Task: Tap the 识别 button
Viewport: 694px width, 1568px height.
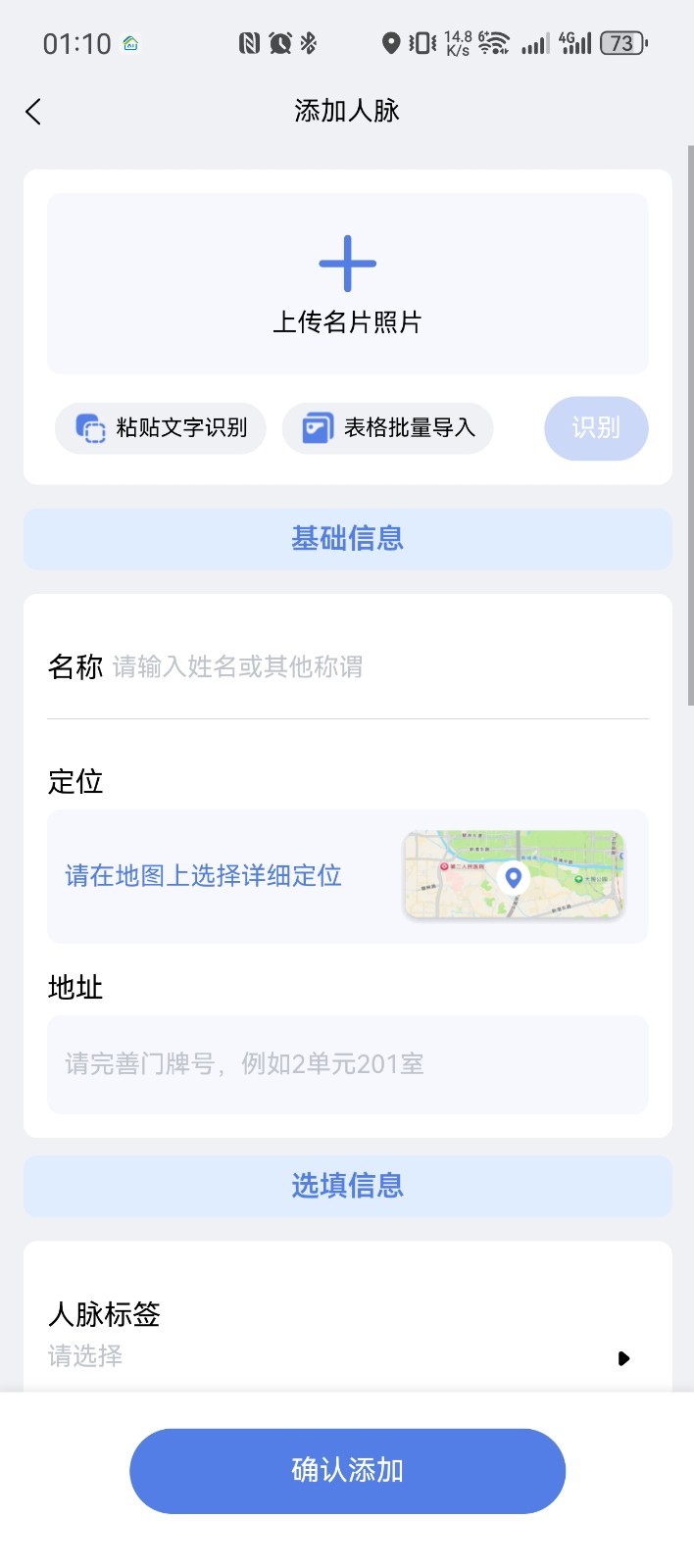Action: (x=596, y=428)
